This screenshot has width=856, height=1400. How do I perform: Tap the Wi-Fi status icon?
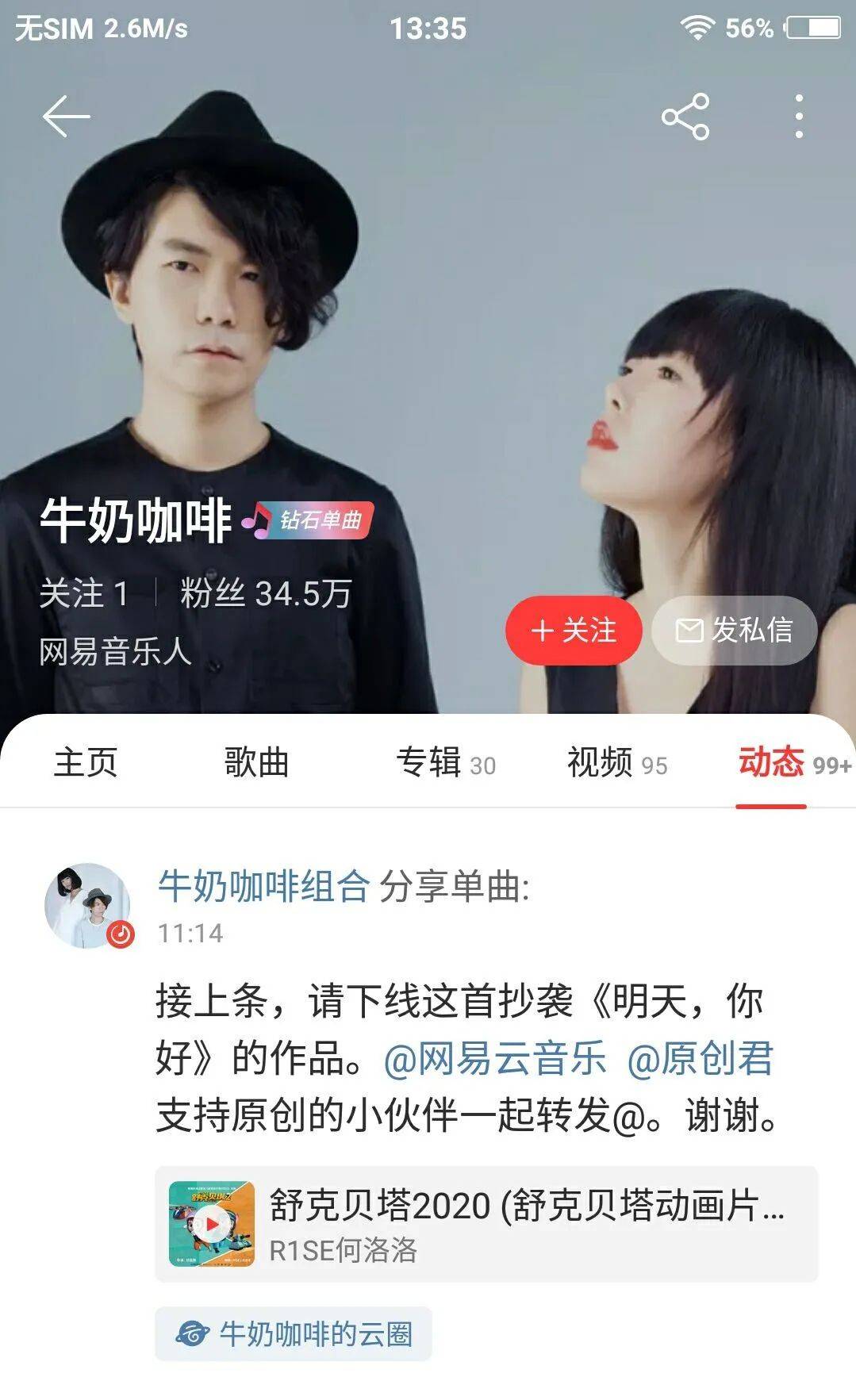tap(697, 26)
